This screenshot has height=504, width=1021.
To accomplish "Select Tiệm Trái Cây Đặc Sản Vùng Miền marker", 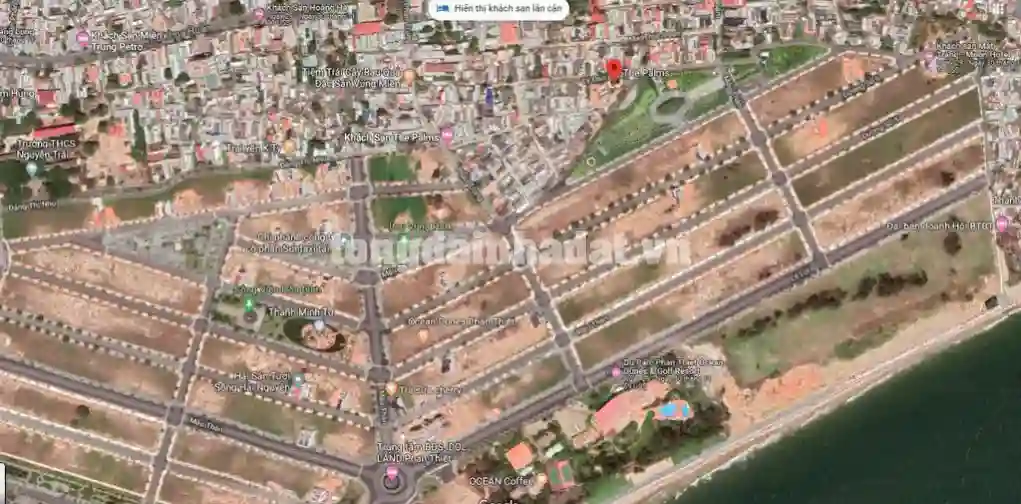I will click(x=408, y=76).
